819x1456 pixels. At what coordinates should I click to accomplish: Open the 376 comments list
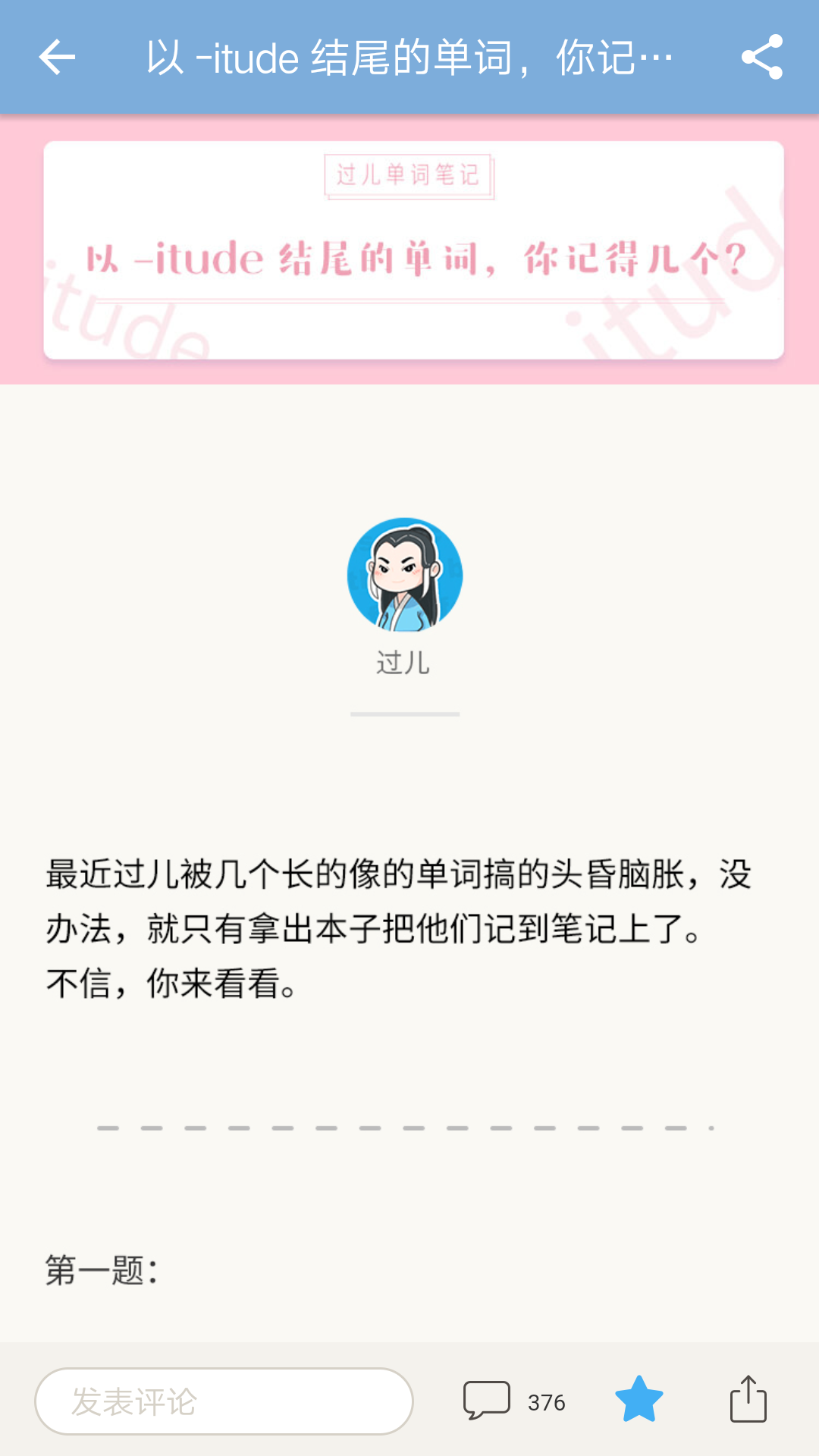point(514,1401)
